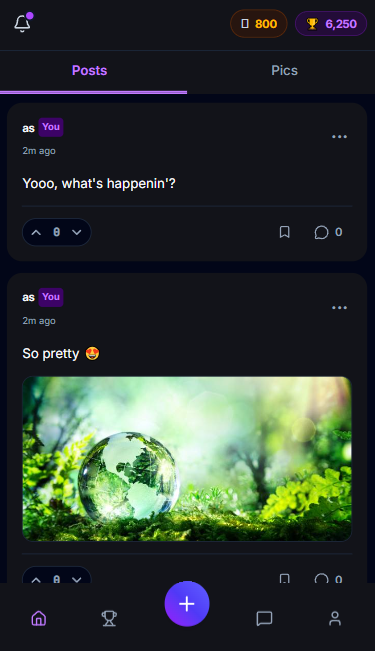
Task: Open the messages tab
Action: pos(264,619)
